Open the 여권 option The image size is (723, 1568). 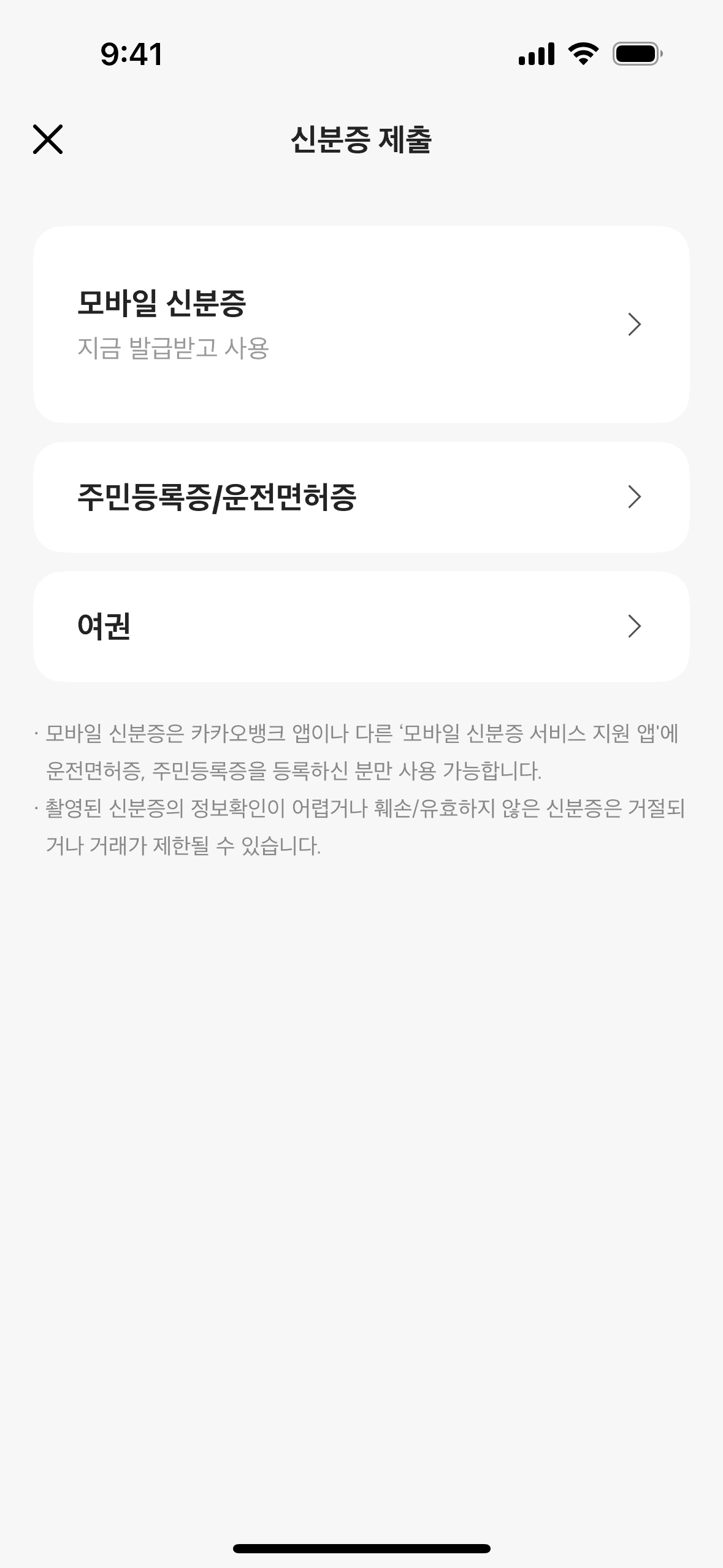(x=361, y=626)
